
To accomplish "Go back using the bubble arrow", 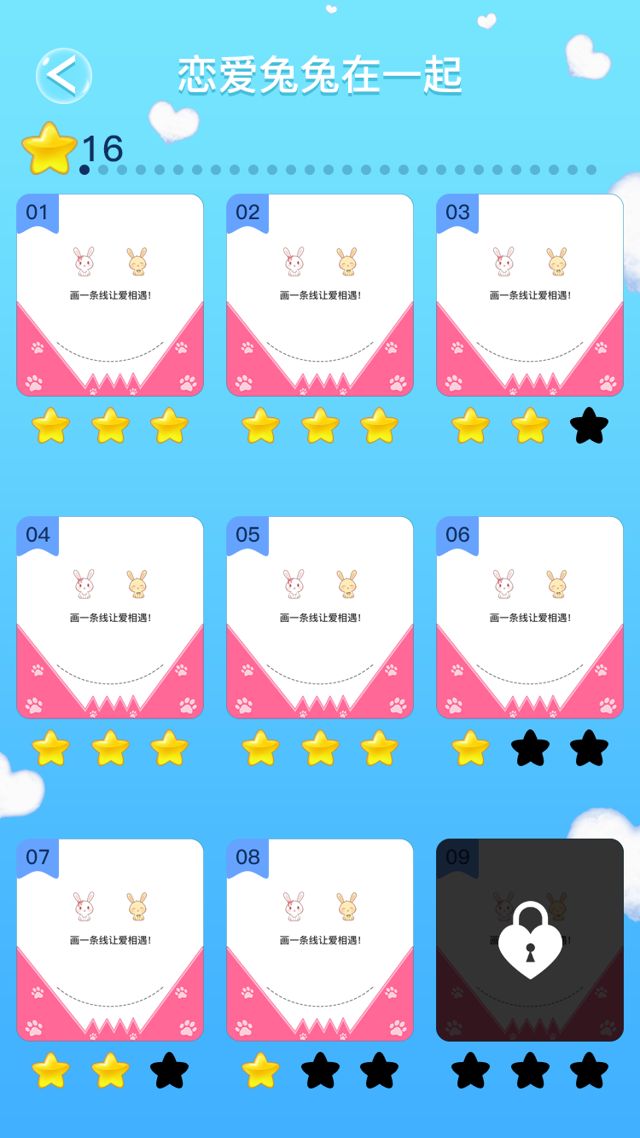I will pyautogui.click(x=63, y=75).
